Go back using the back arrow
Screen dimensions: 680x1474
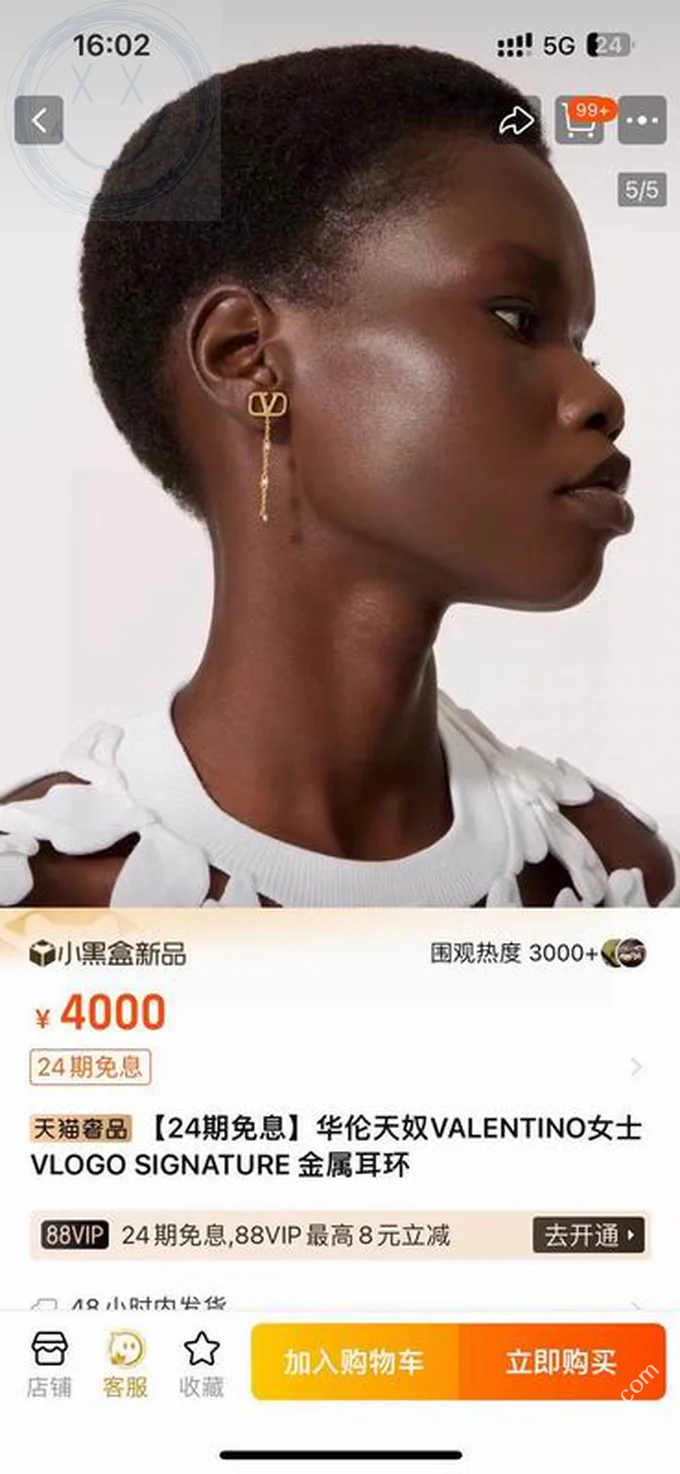tap(39, 121)
